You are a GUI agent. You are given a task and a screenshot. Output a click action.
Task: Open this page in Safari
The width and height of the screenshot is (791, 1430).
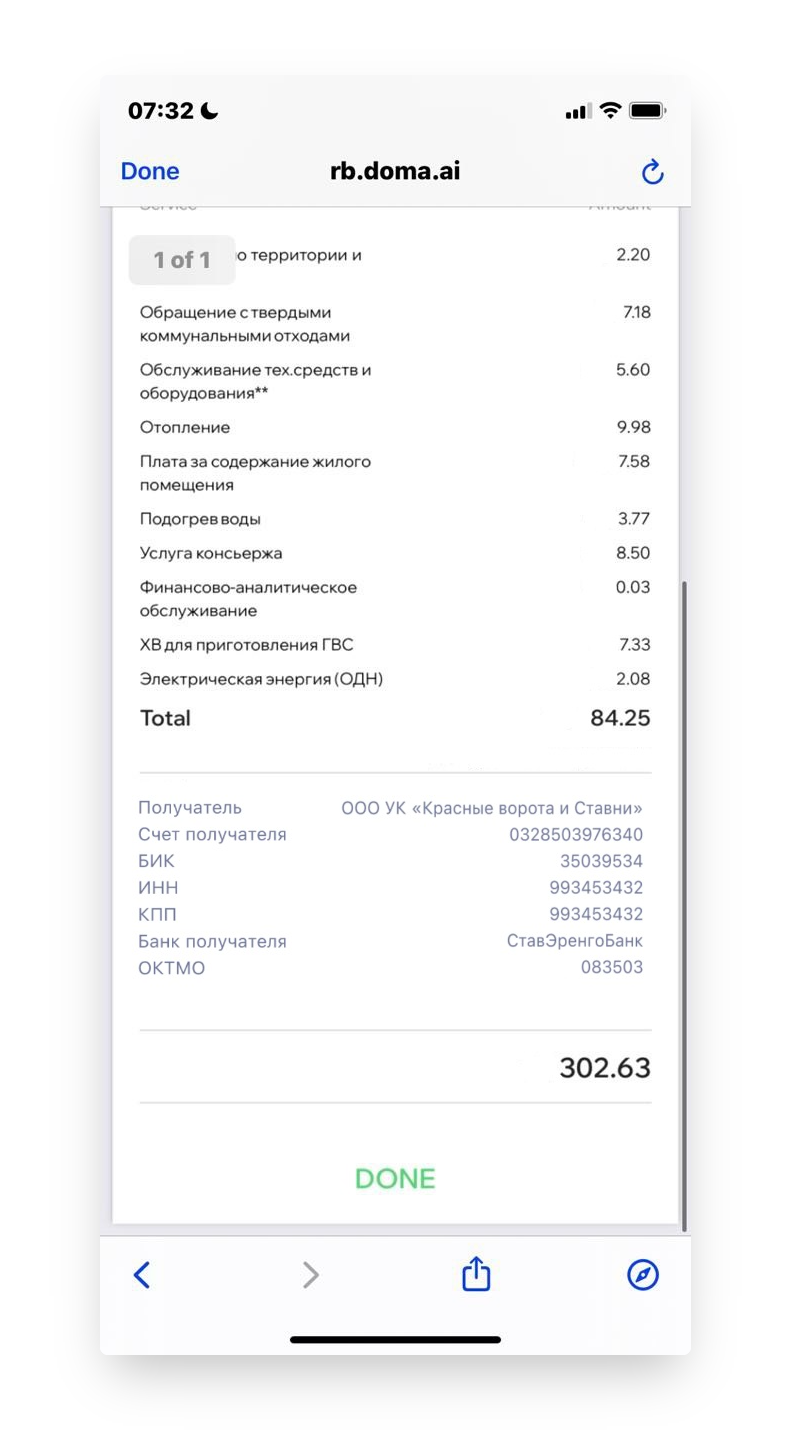coord(642,1274)
